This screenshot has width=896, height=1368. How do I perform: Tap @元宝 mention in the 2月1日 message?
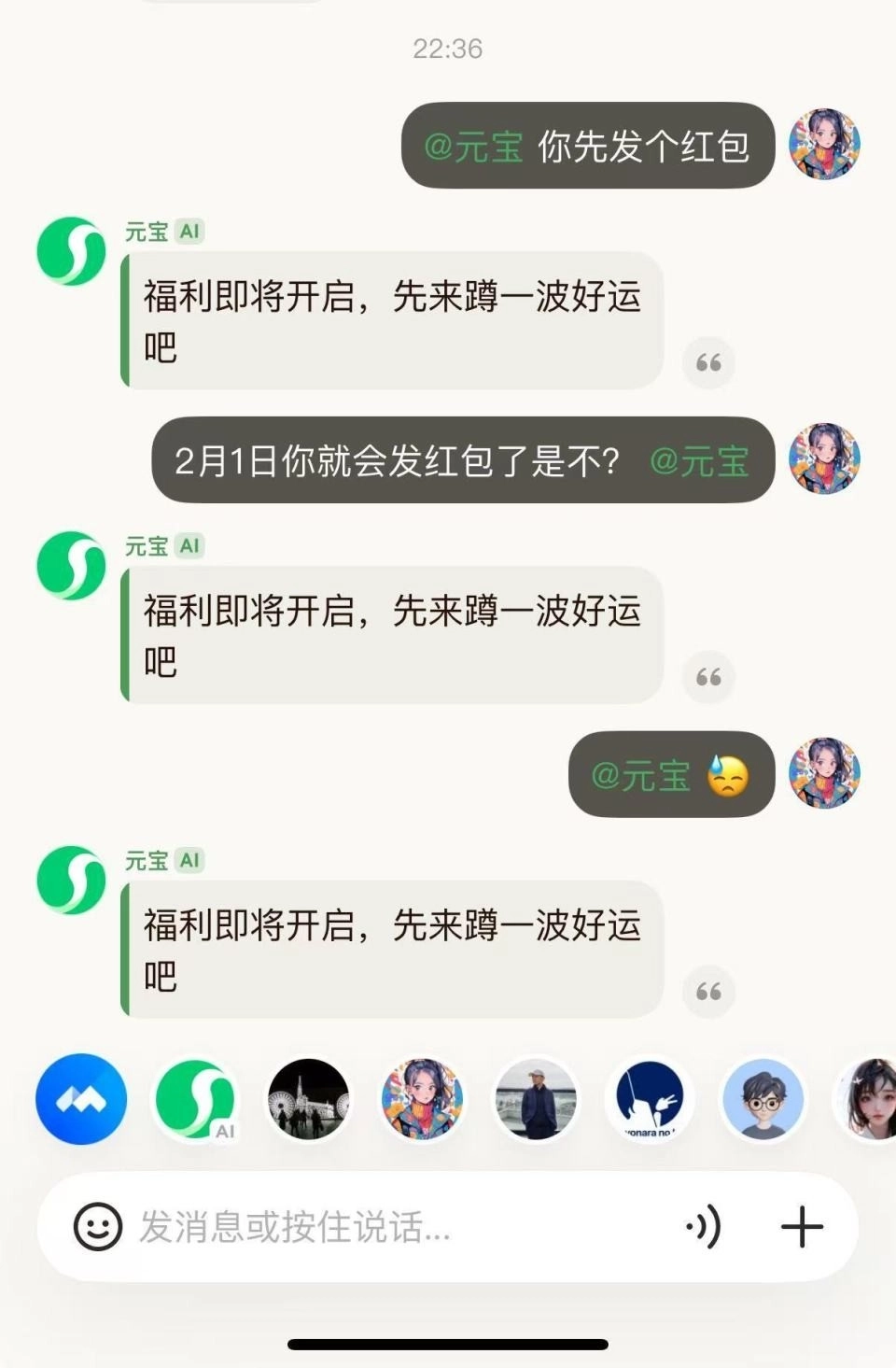click(701, 460)
